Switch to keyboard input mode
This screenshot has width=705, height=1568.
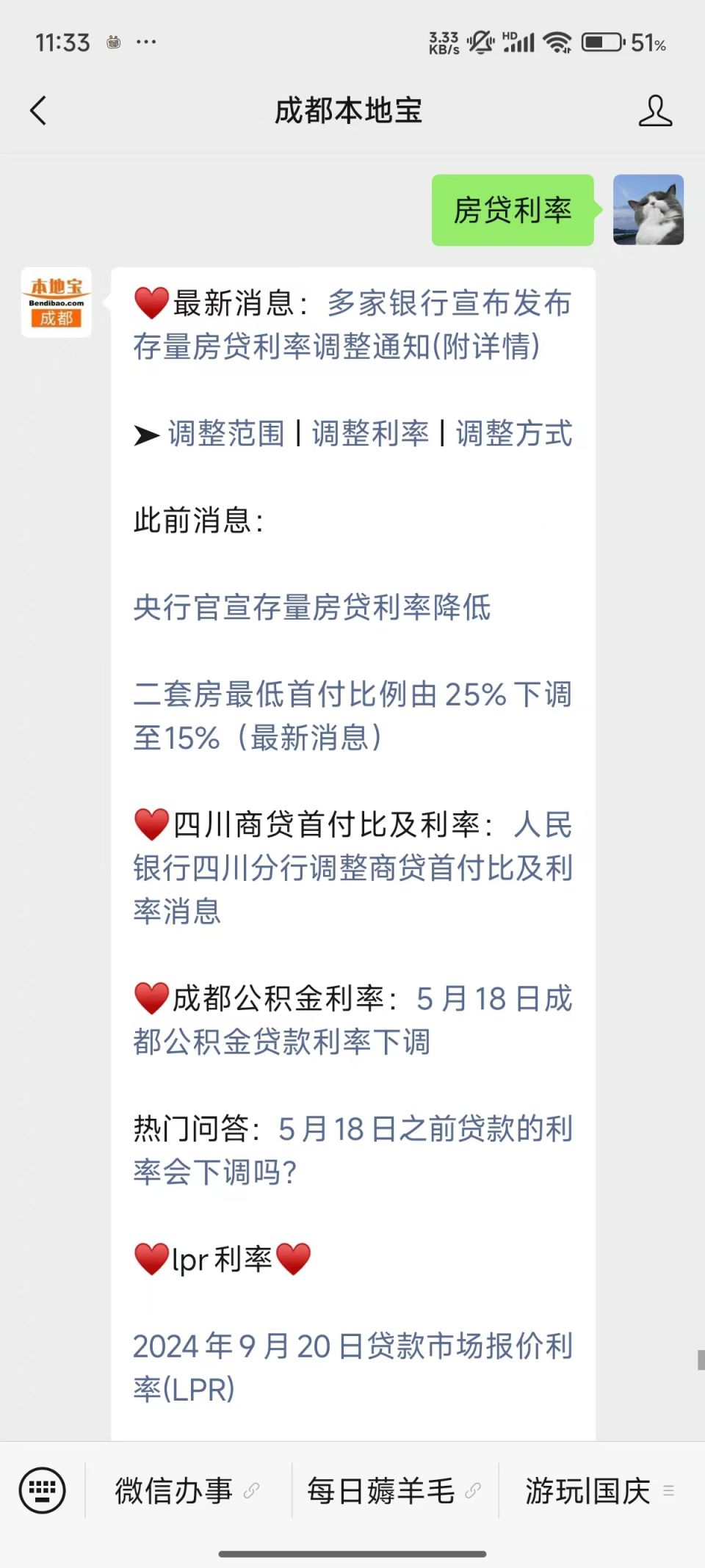click(42, 1491)
